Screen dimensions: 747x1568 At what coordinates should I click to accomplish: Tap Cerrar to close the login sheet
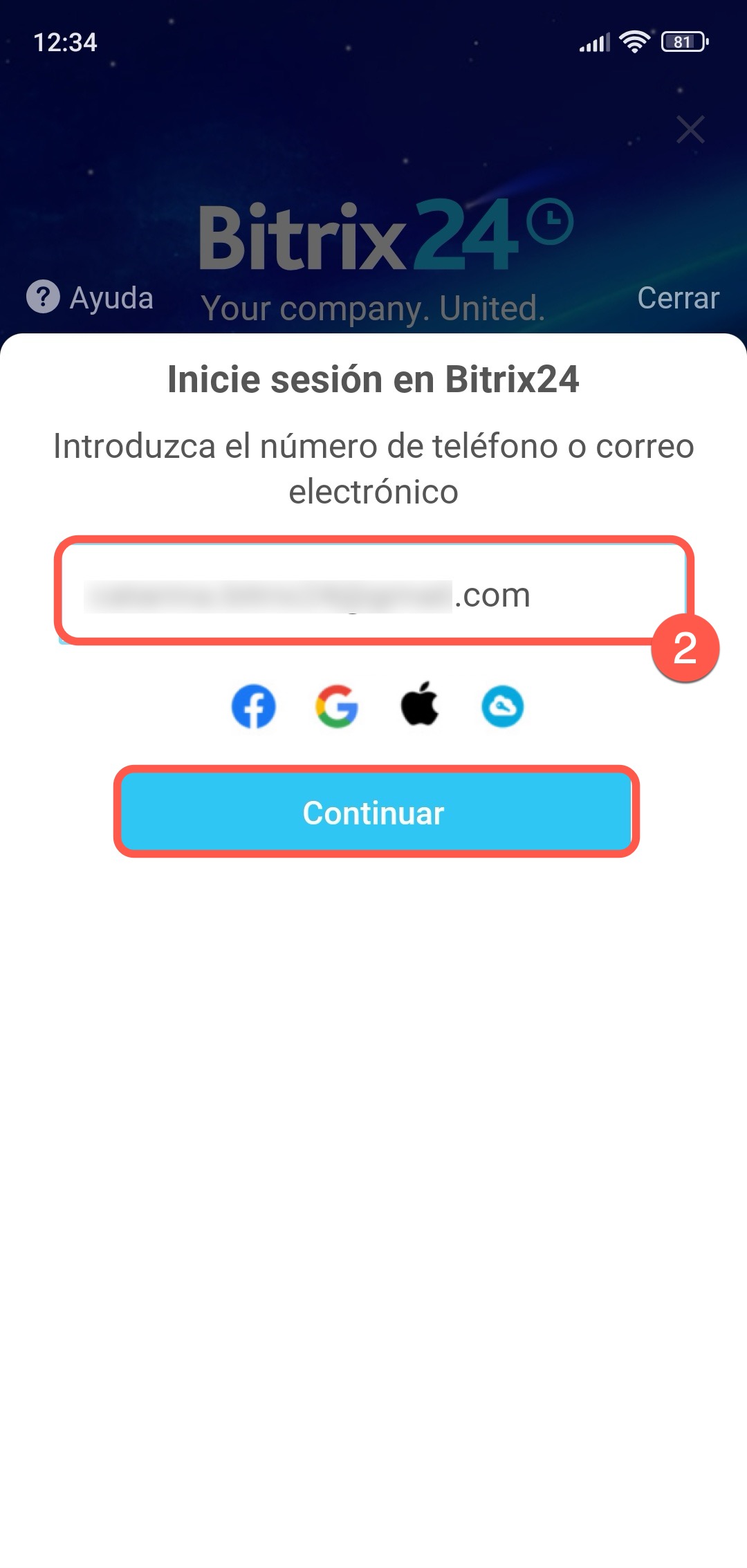click(x=678, y=298)
